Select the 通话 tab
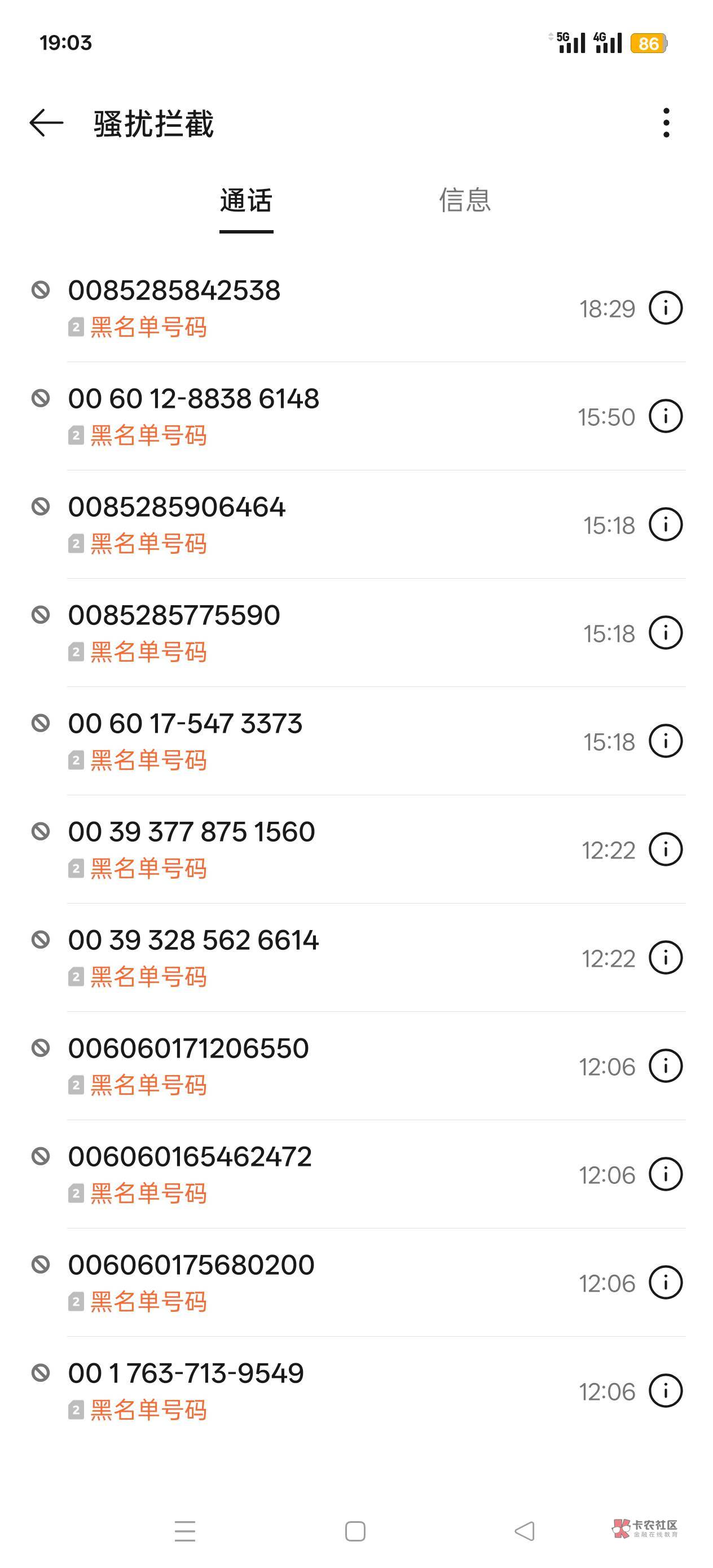713x1568 pixels. pyautogui.click(x=246, y=200)
